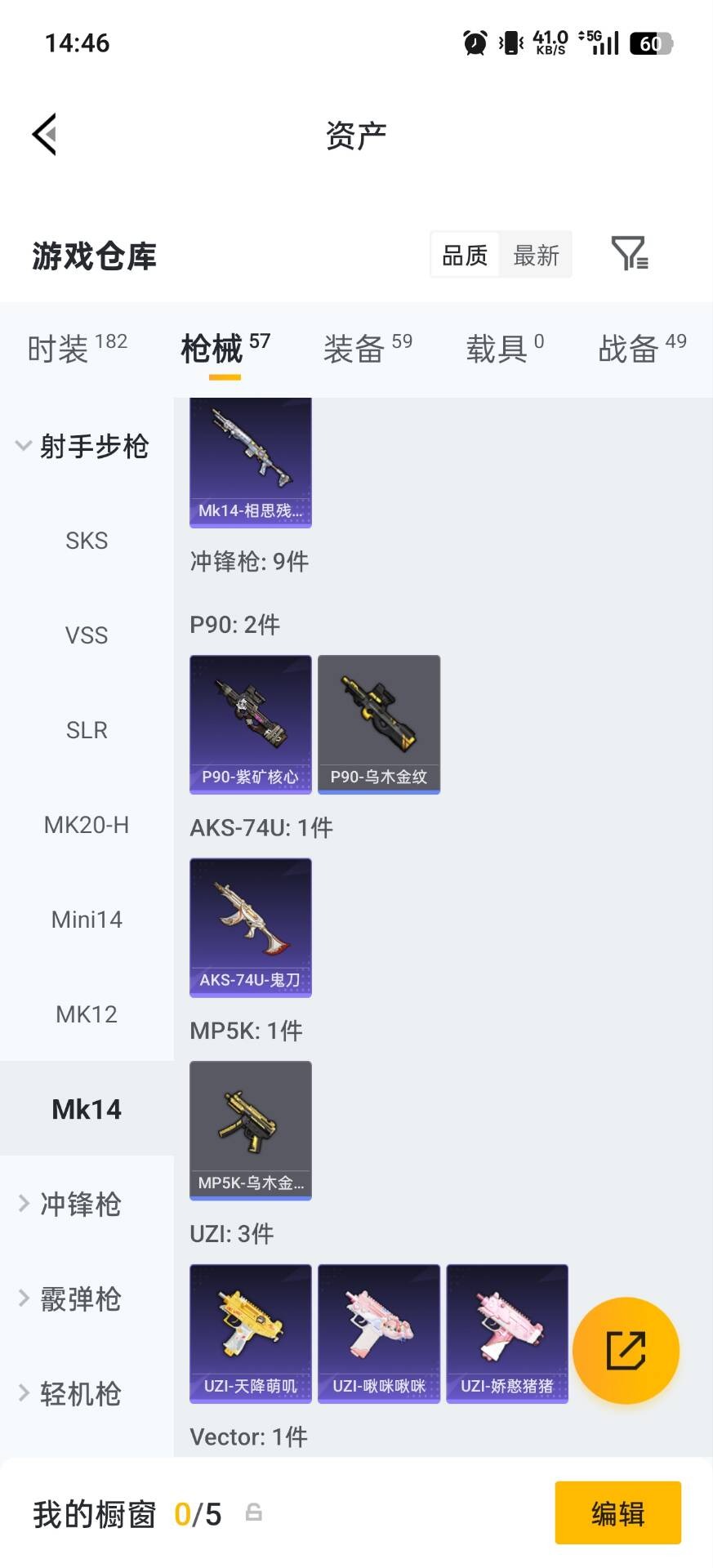Toggle sorting to 品质
This screenshot has height=1568, width=713.
pyautogui.click(x=463, y=255)
